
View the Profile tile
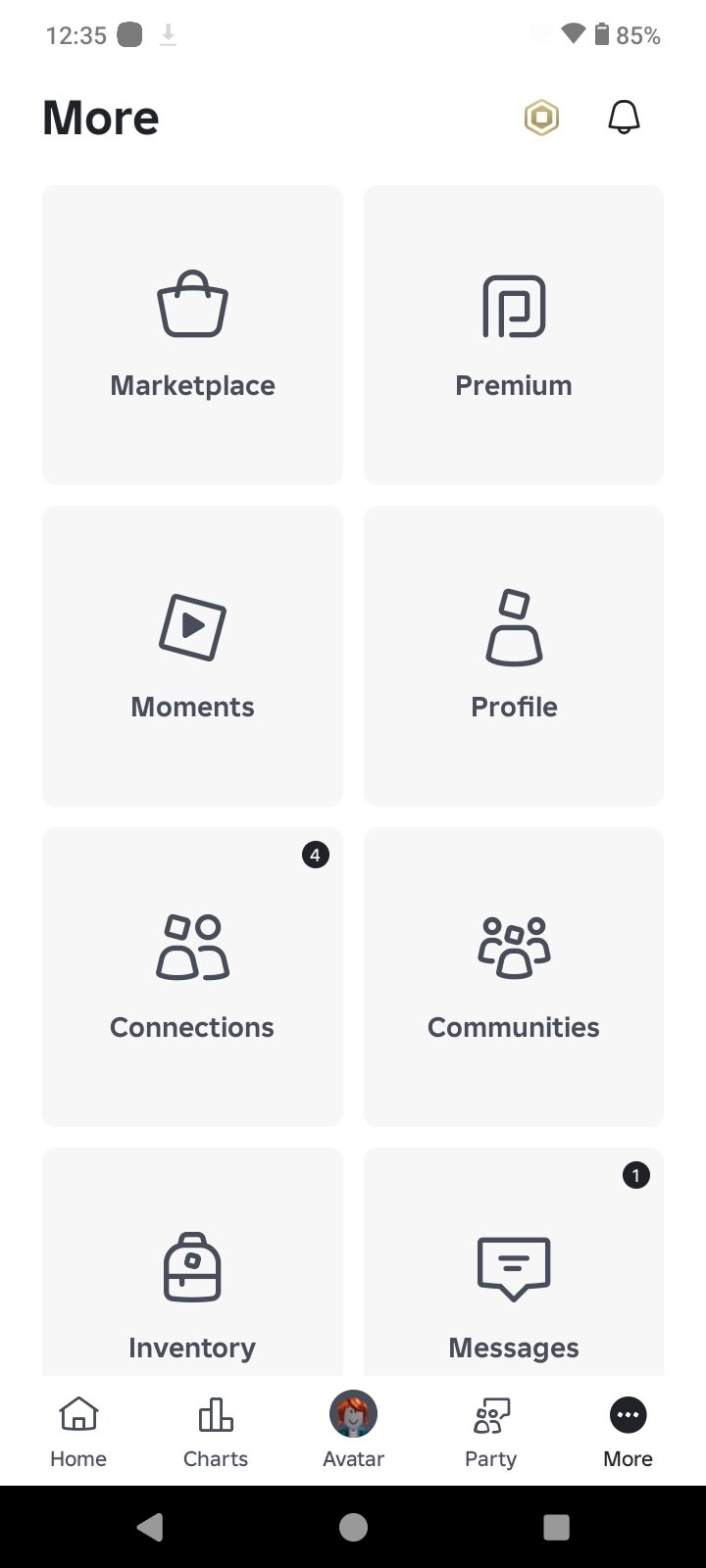(x=514, y=656)
